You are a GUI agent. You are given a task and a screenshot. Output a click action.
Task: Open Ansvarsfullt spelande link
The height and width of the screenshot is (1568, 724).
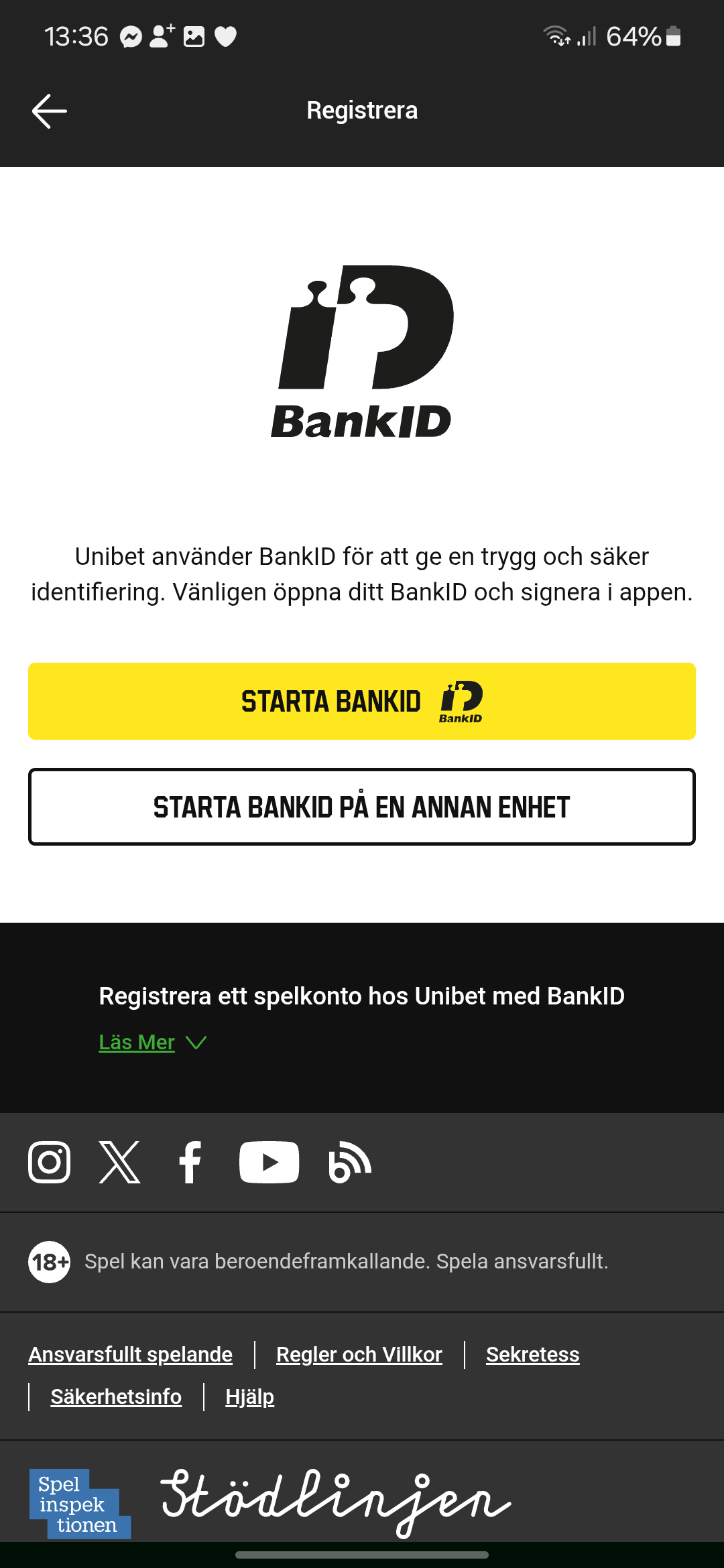tap(129, 1354)
